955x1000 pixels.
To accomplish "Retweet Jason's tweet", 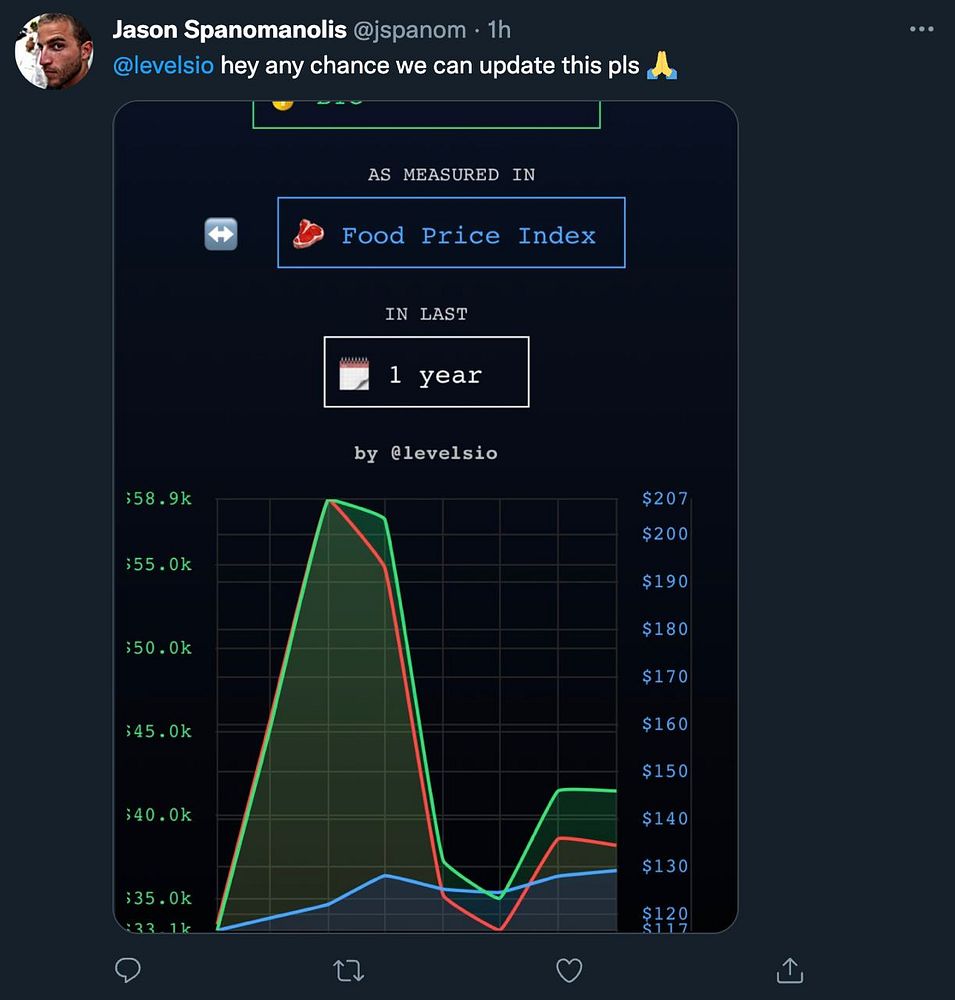I will tap(348, 969).
